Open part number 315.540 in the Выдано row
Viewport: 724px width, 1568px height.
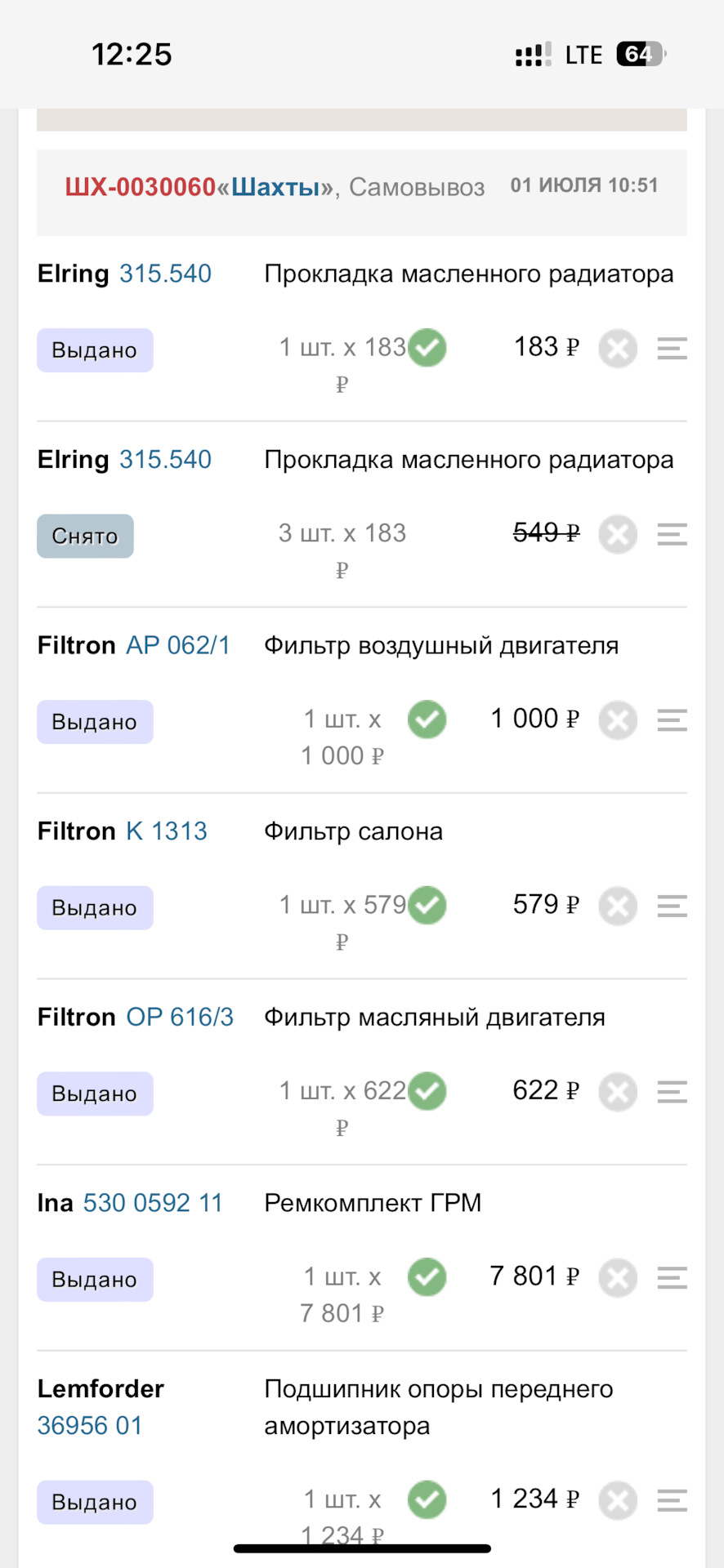pos(165,274)
